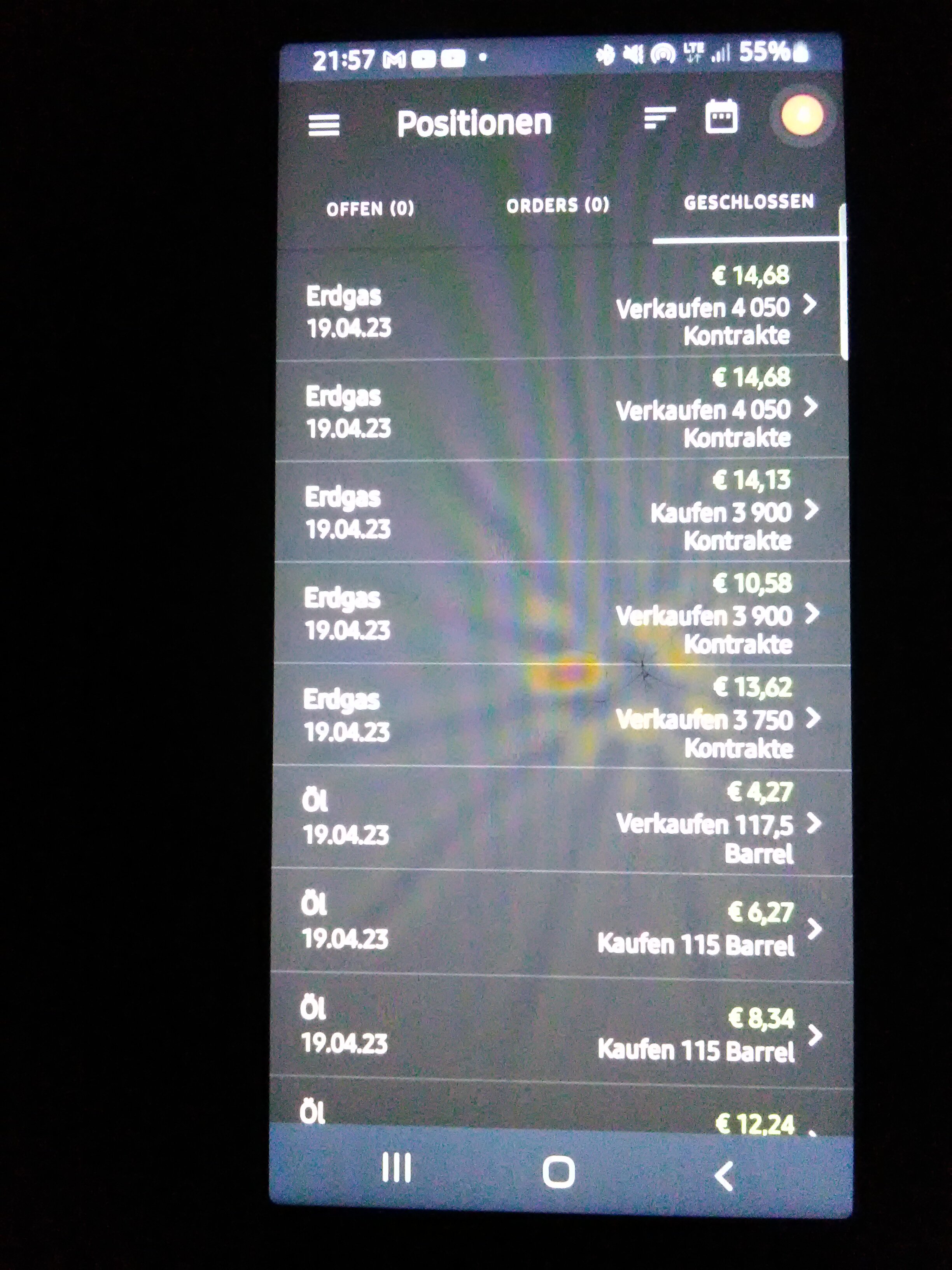
Task: Go back with the system back button
Action: point(724,1176)
